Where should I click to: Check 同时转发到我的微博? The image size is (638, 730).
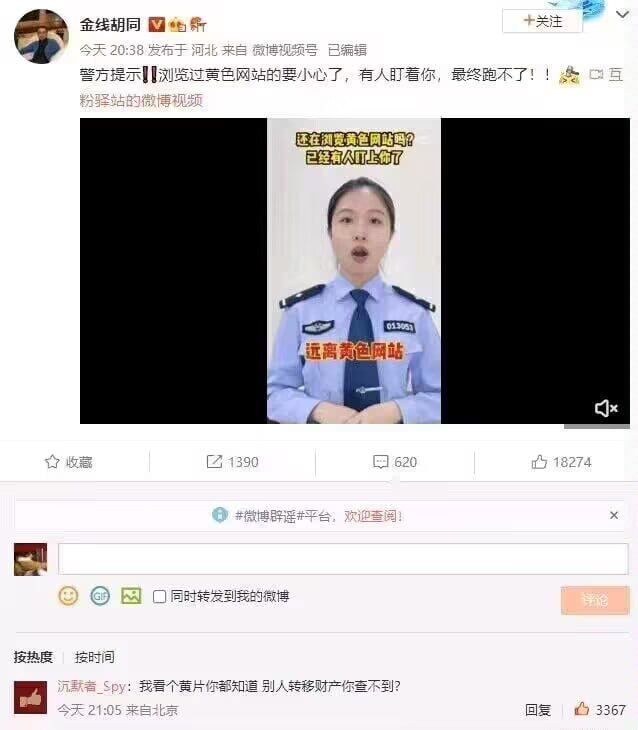pyautogui.click(x=159, y=596)
